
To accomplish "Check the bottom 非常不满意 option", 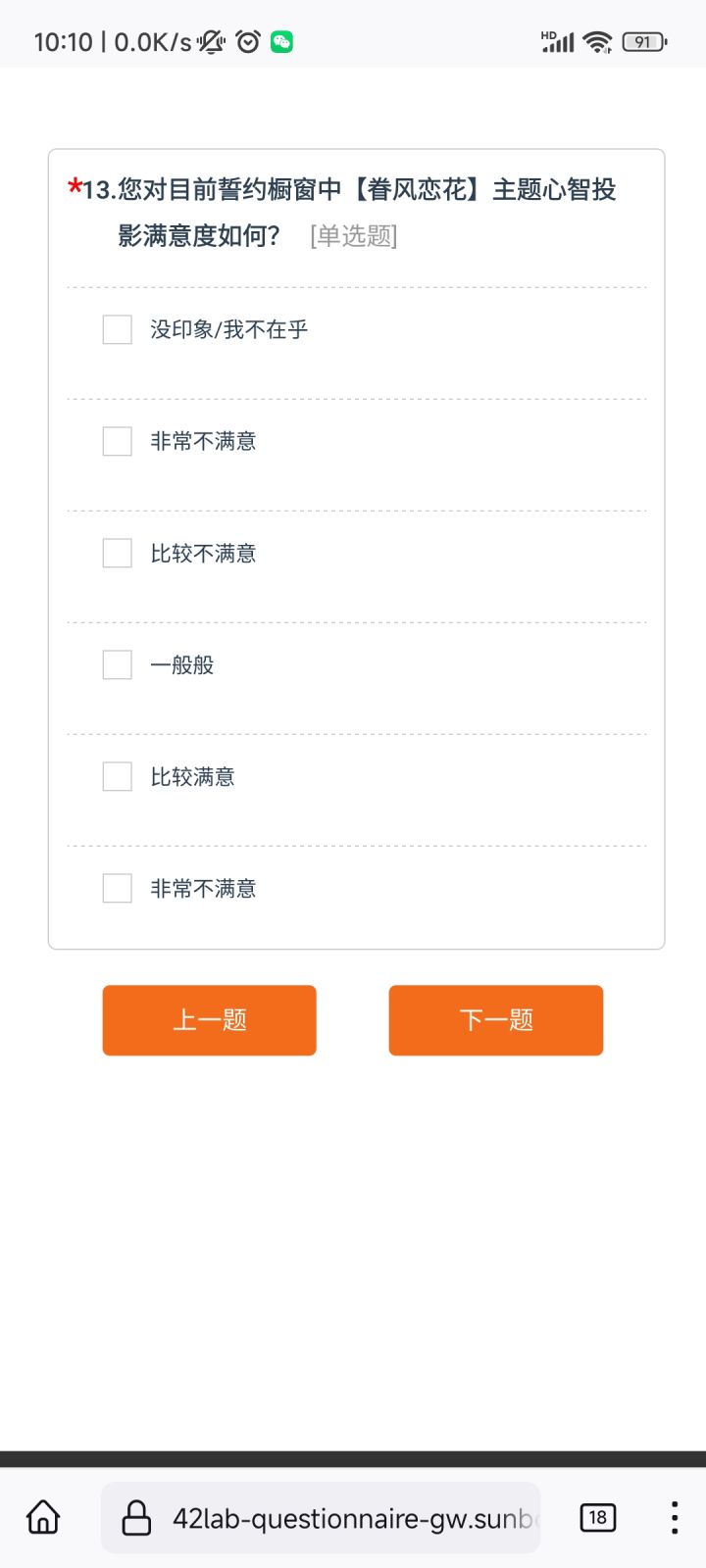I will point(117,888).
